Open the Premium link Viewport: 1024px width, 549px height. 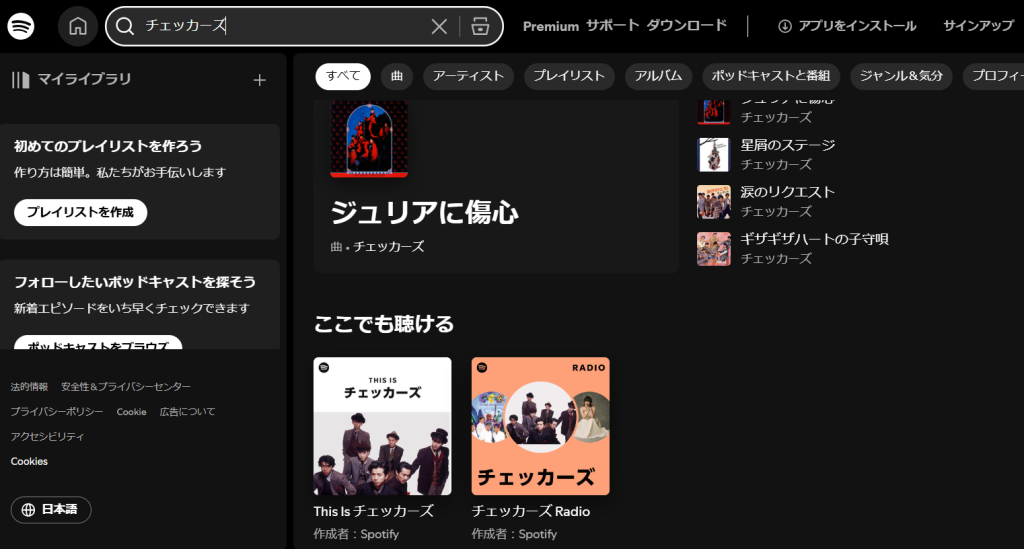(550, 26)
